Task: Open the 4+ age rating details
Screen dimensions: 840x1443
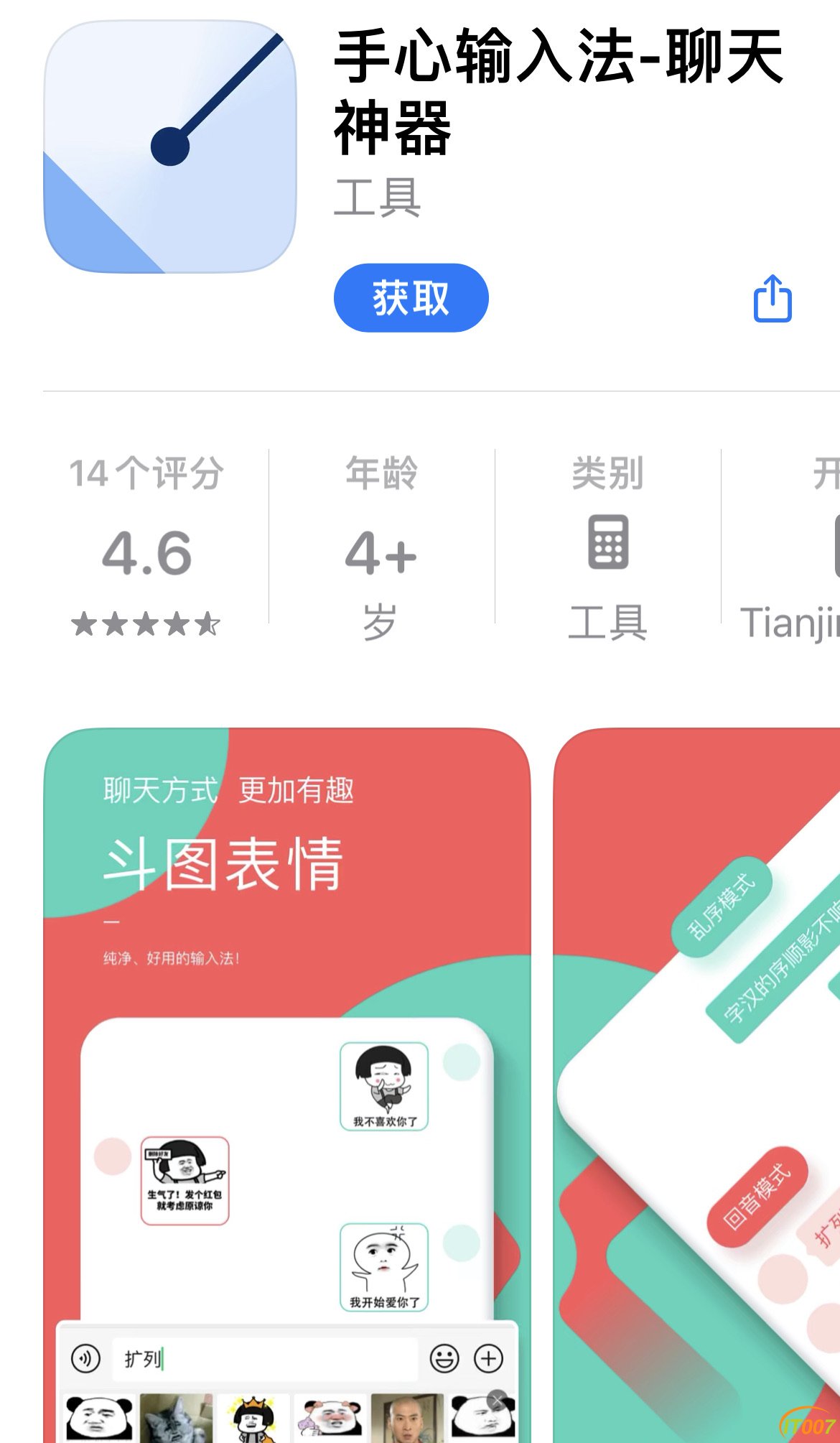Action: [x=381, y=546]
